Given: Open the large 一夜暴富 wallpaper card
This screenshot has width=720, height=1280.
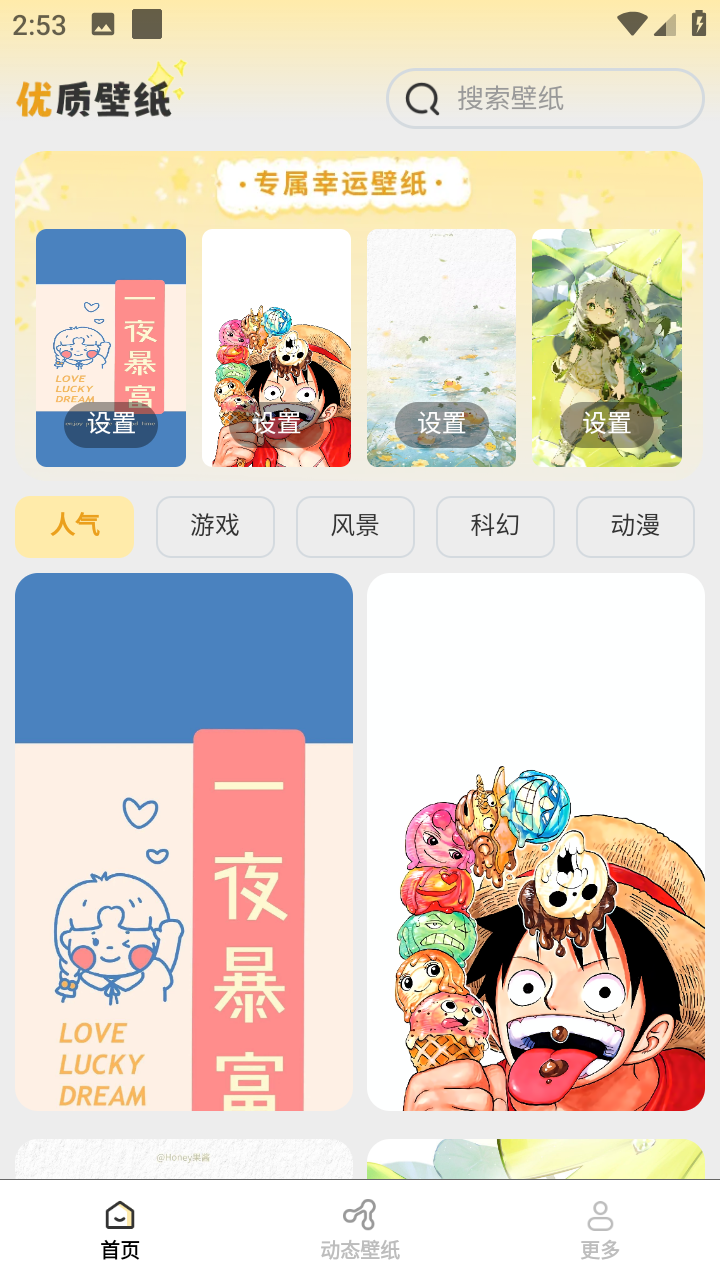Looking at the screenshot, I should tap(184, 841).
